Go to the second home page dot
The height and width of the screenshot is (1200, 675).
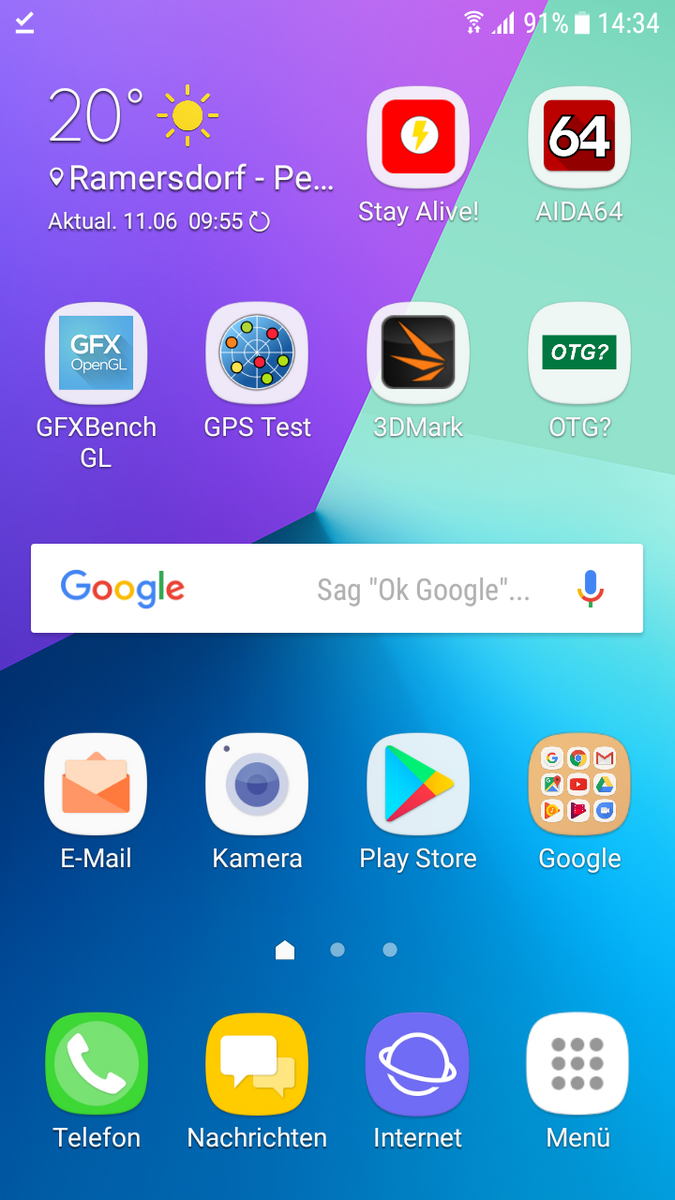tap(338, 950)
